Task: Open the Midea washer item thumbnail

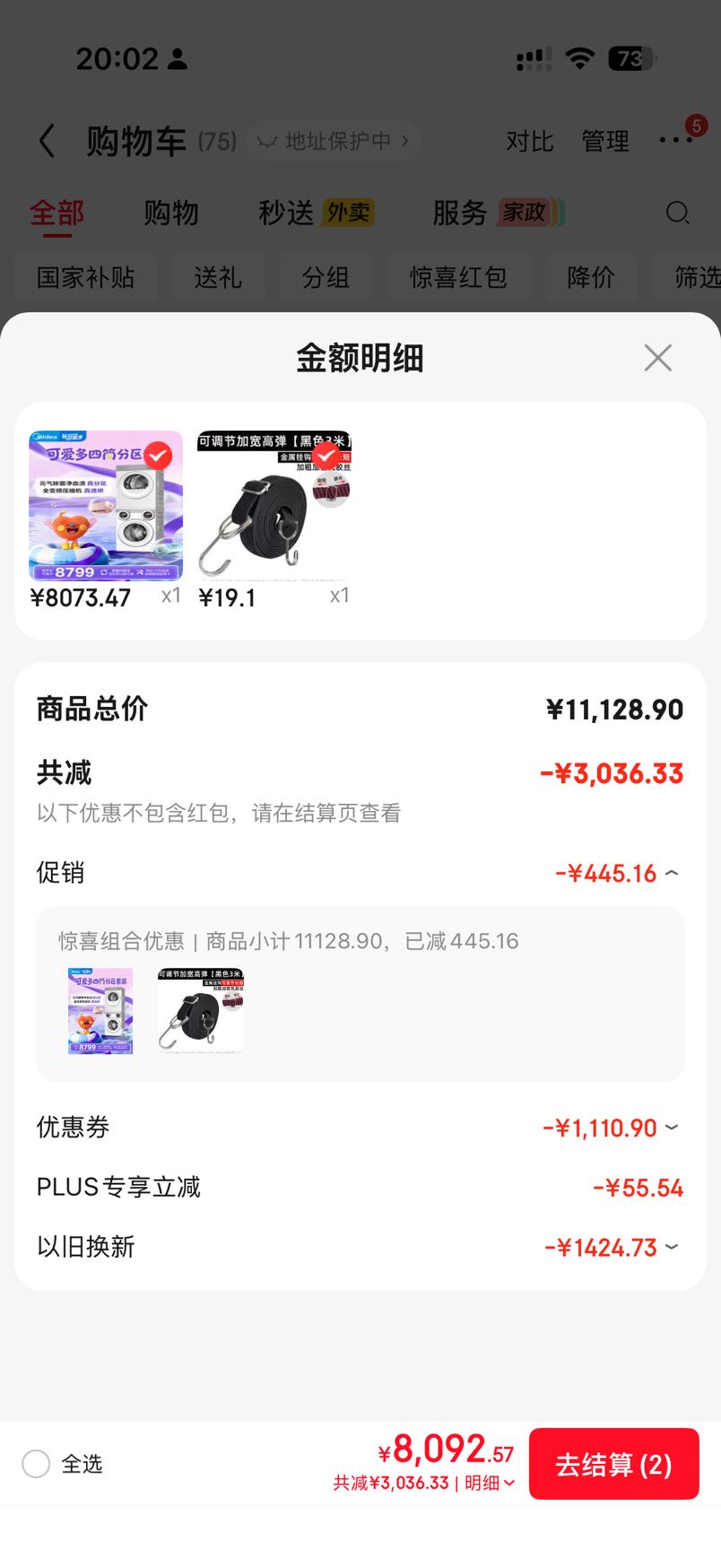Action: click(106, 505)
